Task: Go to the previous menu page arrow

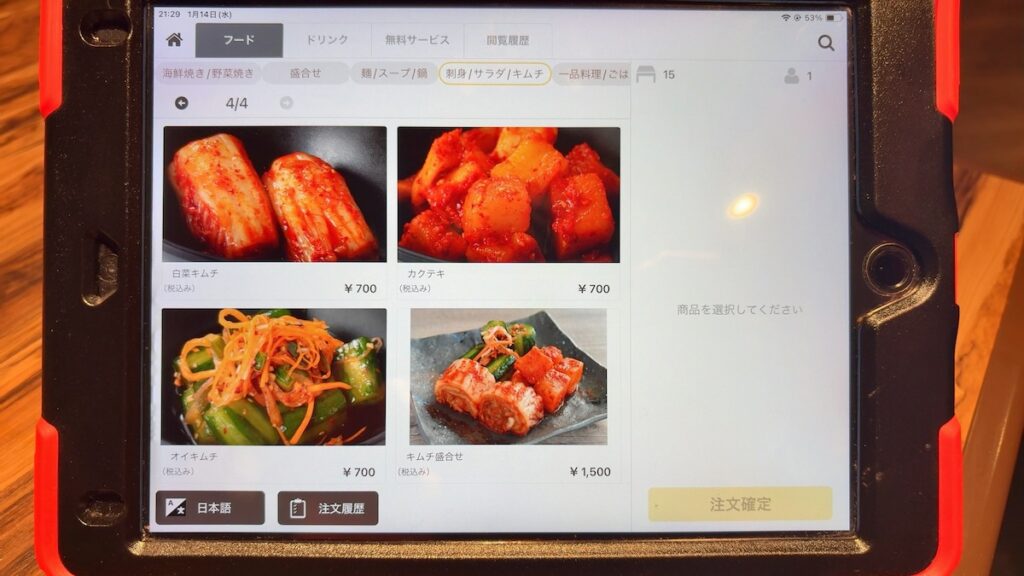Action: coord(181,102)
